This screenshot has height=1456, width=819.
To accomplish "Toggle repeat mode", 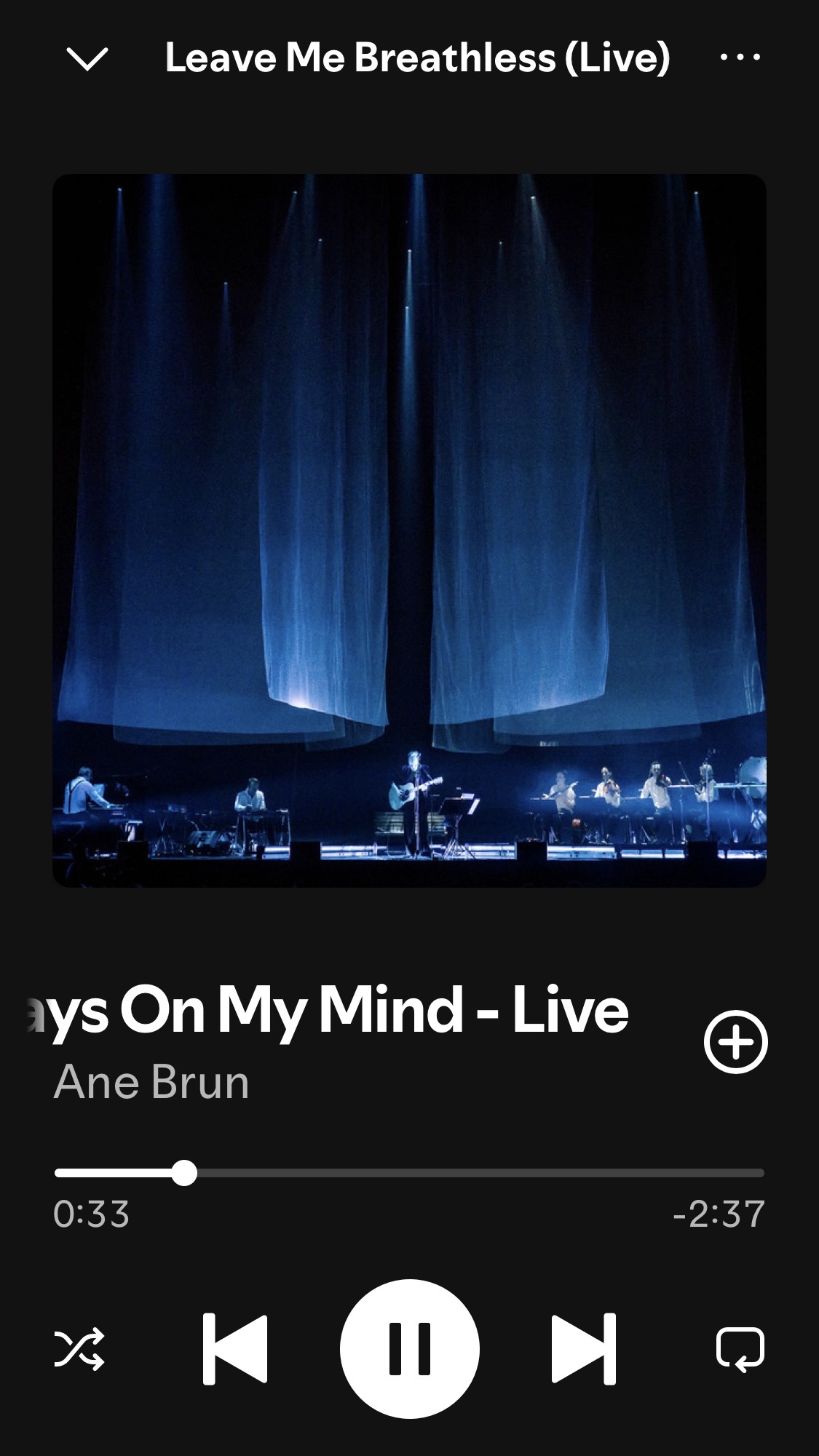I will [740, 1349].
